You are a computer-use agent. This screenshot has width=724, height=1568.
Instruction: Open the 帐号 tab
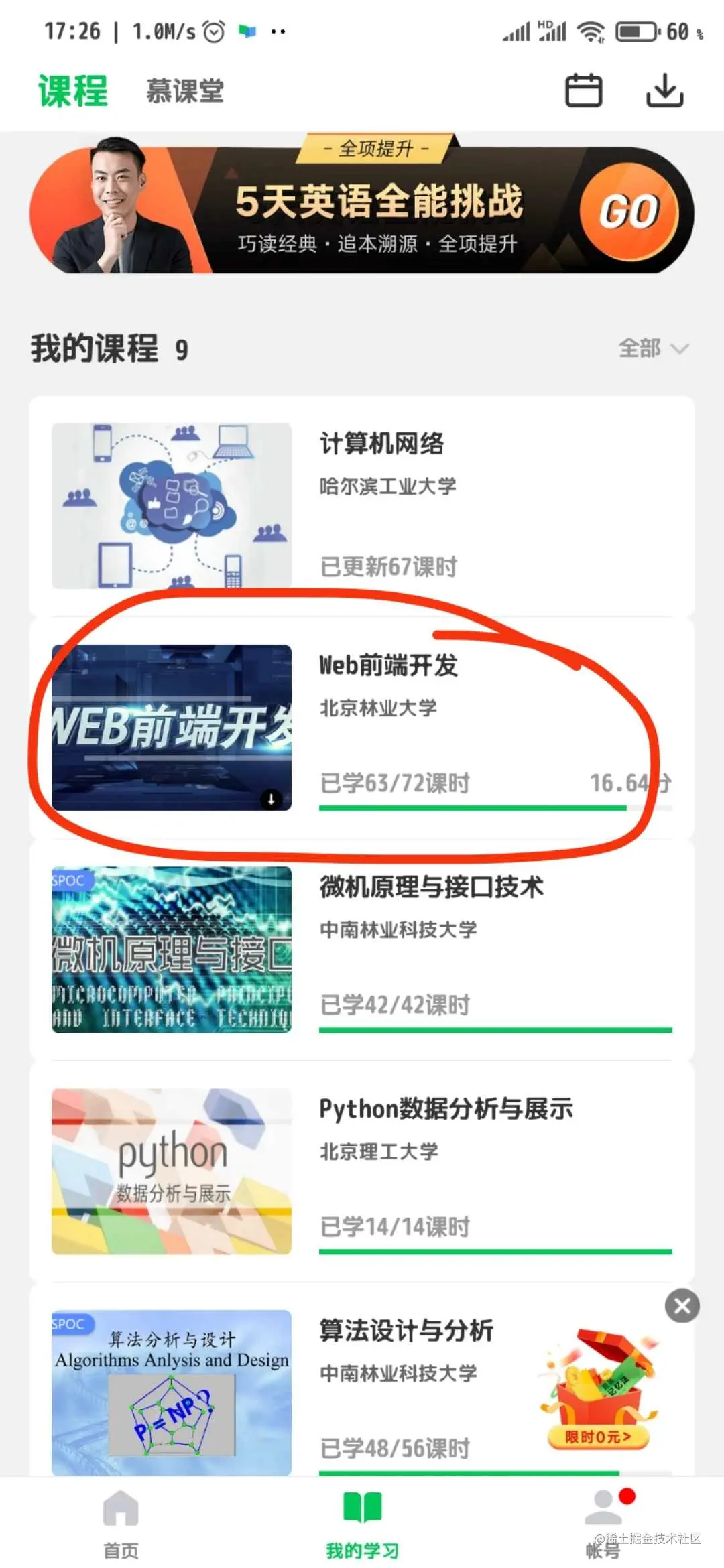click(x=603, y=1521)
